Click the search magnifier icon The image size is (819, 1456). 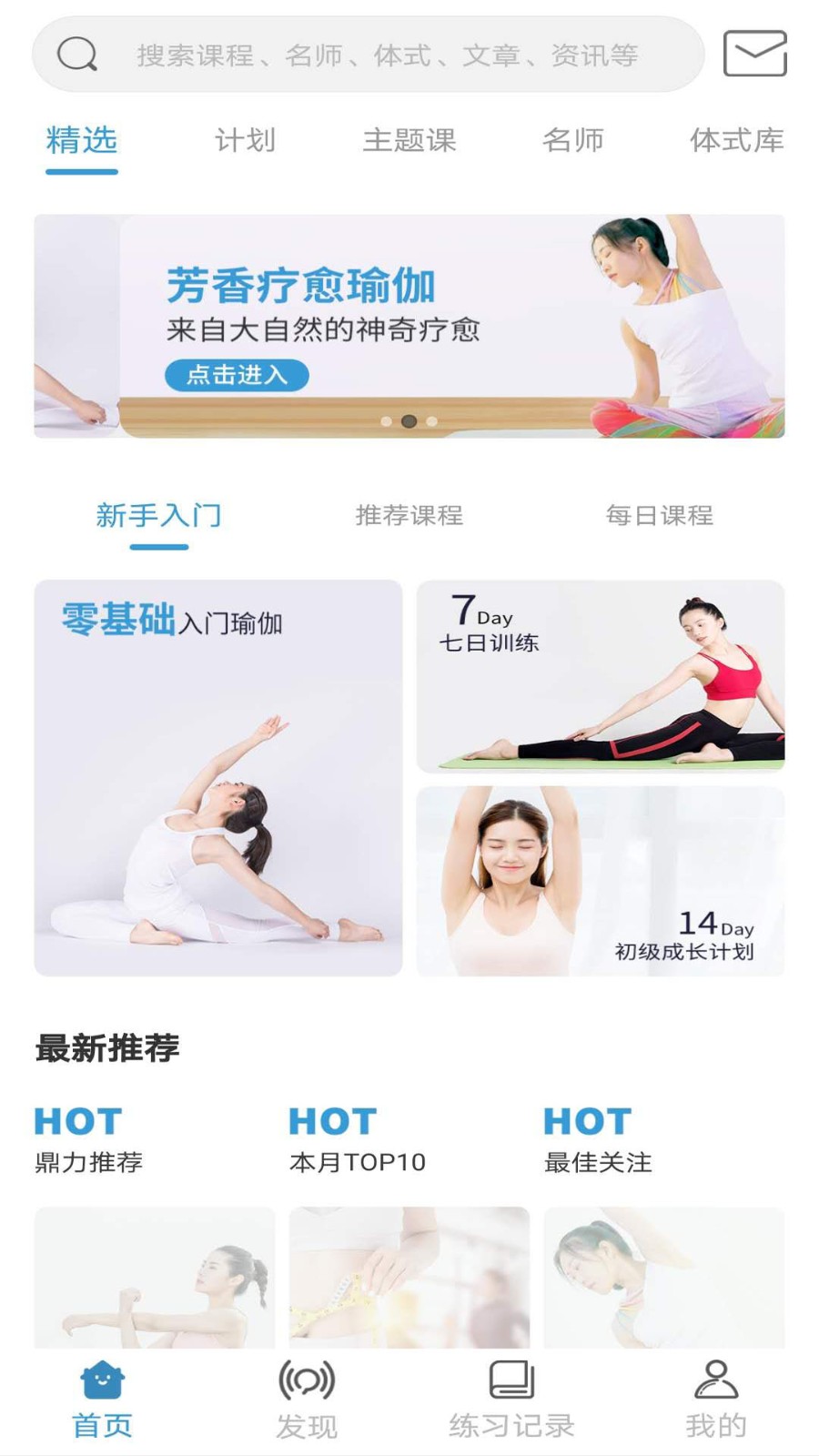pyautogui.click(x=76, y=55)
